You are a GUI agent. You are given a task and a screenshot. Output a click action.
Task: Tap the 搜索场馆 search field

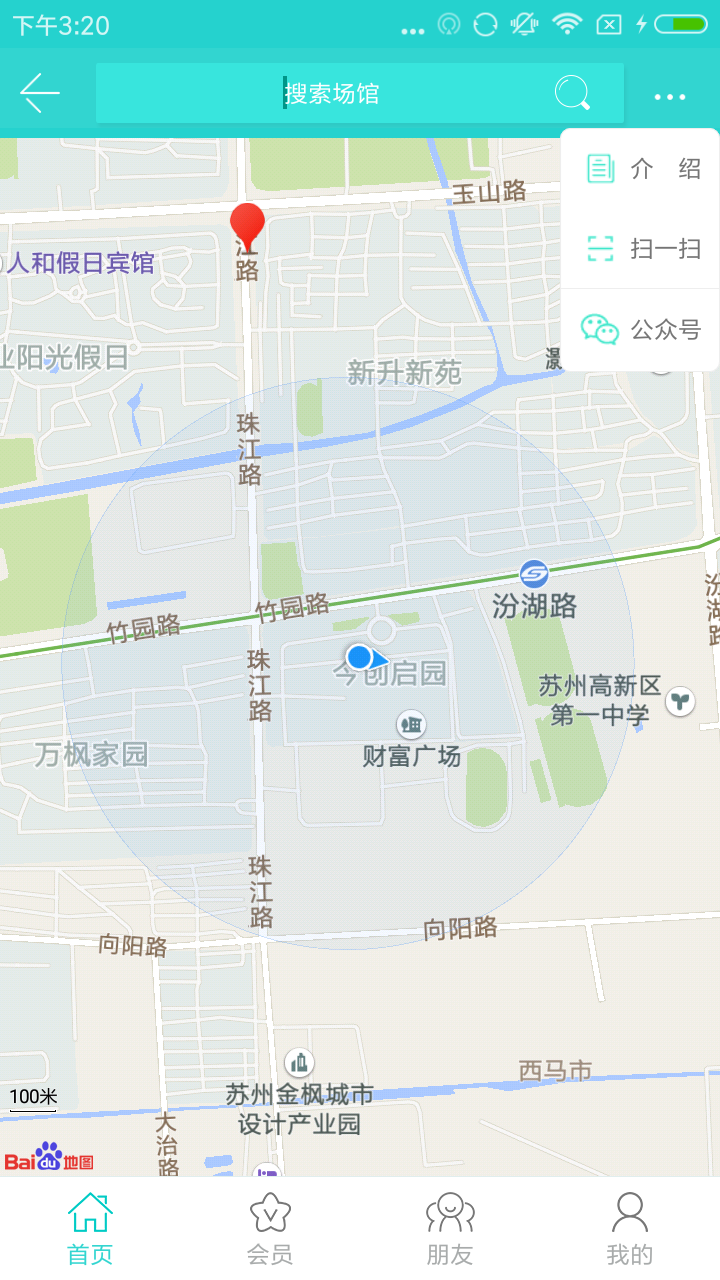coord(330,94)
